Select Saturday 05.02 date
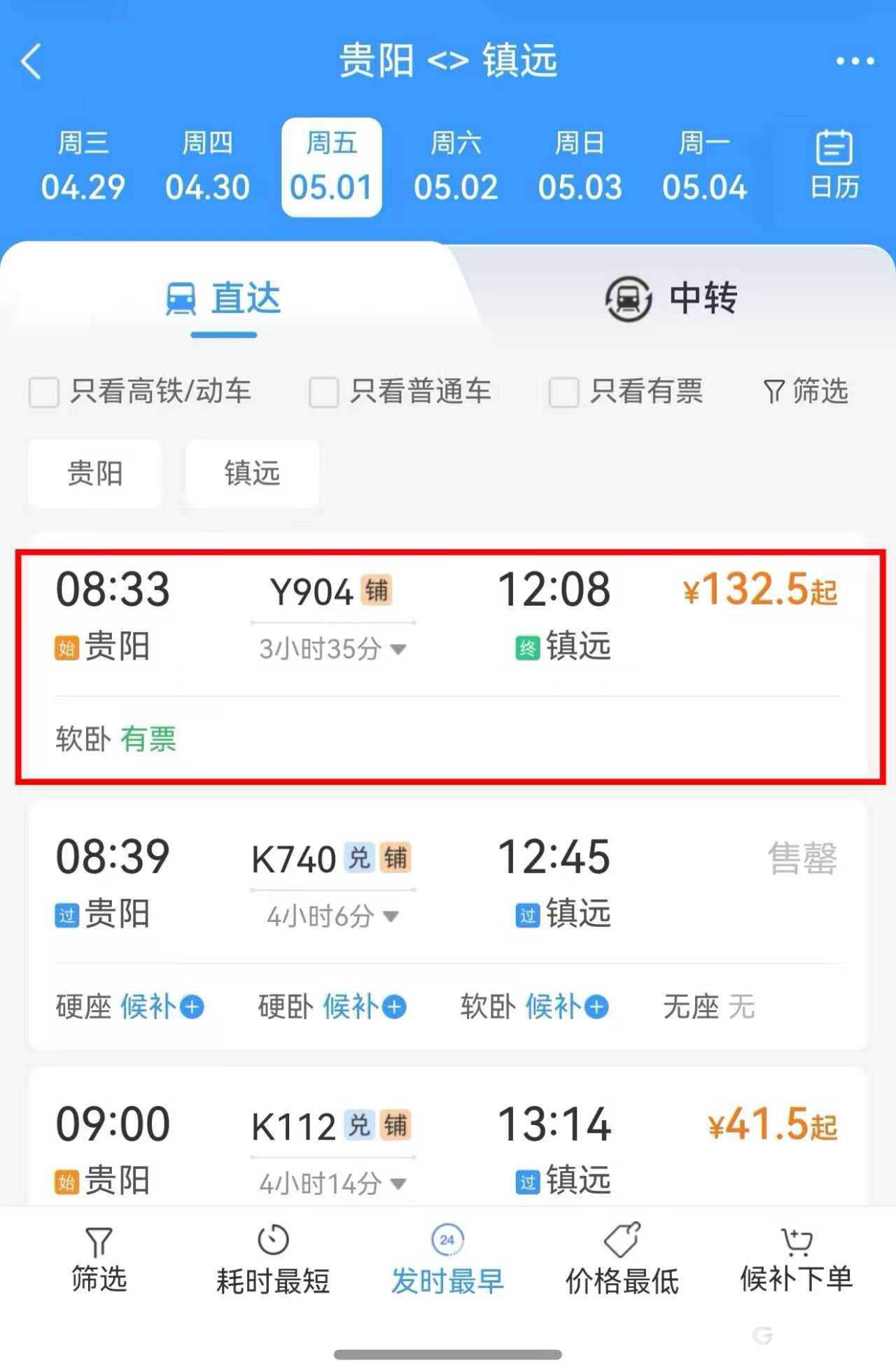This screenshot has width=896, height=1372. 456,168
